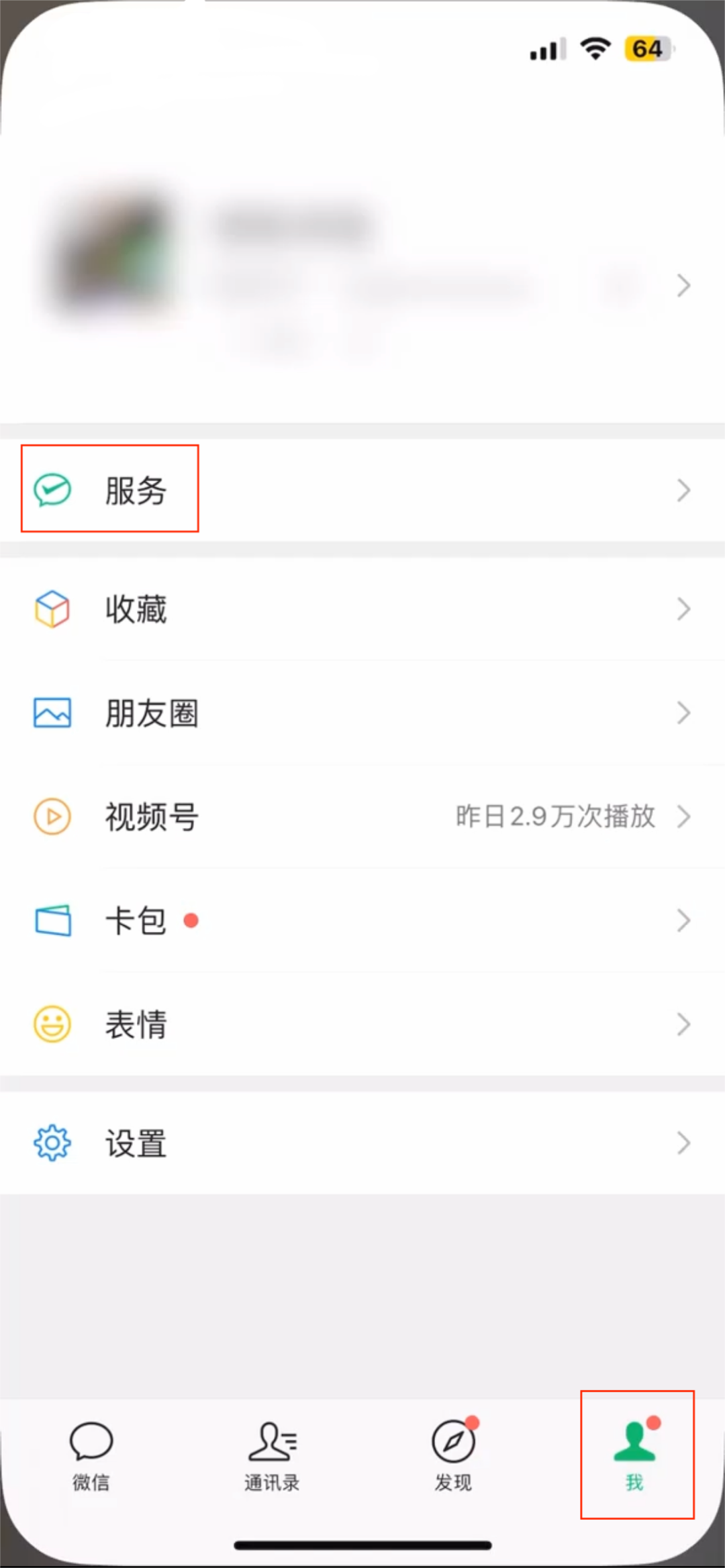Image resolution: width=725 pixels, height=1568 pixels.
Task: Tap the 视频号 (Channels) play icon
Action: coord(52,817)
